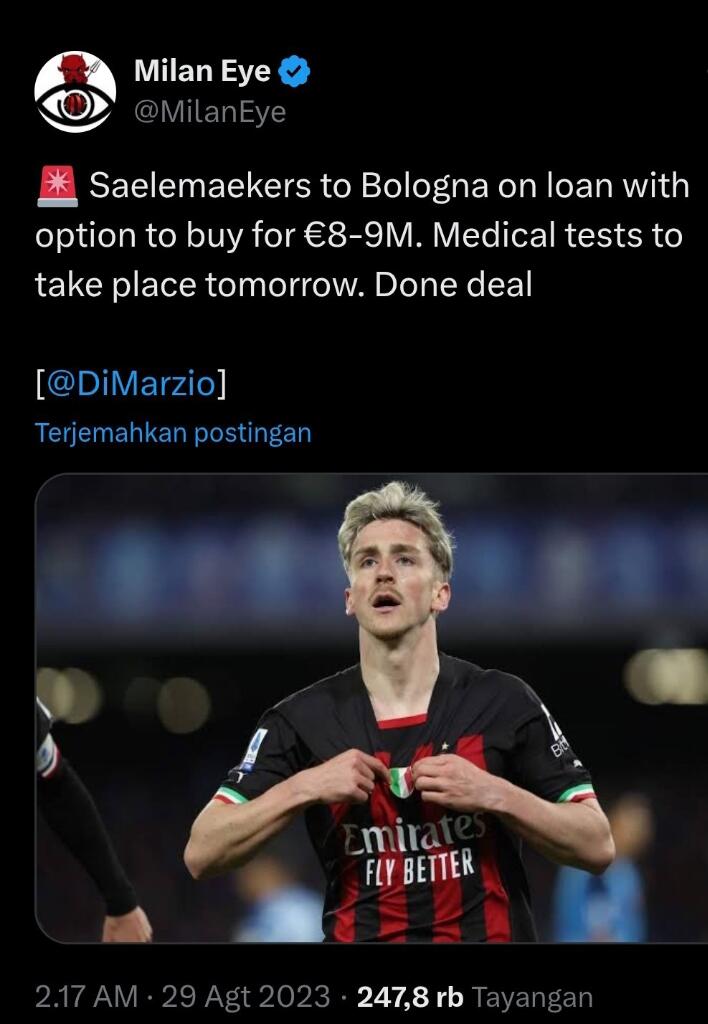The image size is (708, 1024).
Task: Tap Terjemahkan postingan to translate post
Action: (173, 433)
